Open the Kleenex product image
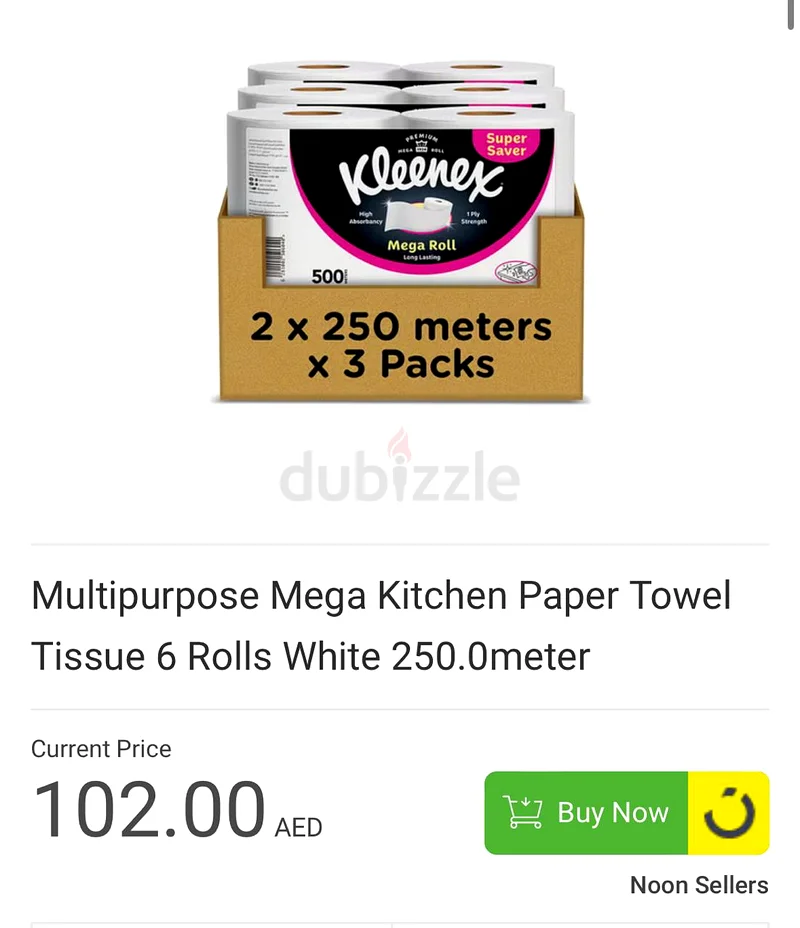 click(400, 232)
